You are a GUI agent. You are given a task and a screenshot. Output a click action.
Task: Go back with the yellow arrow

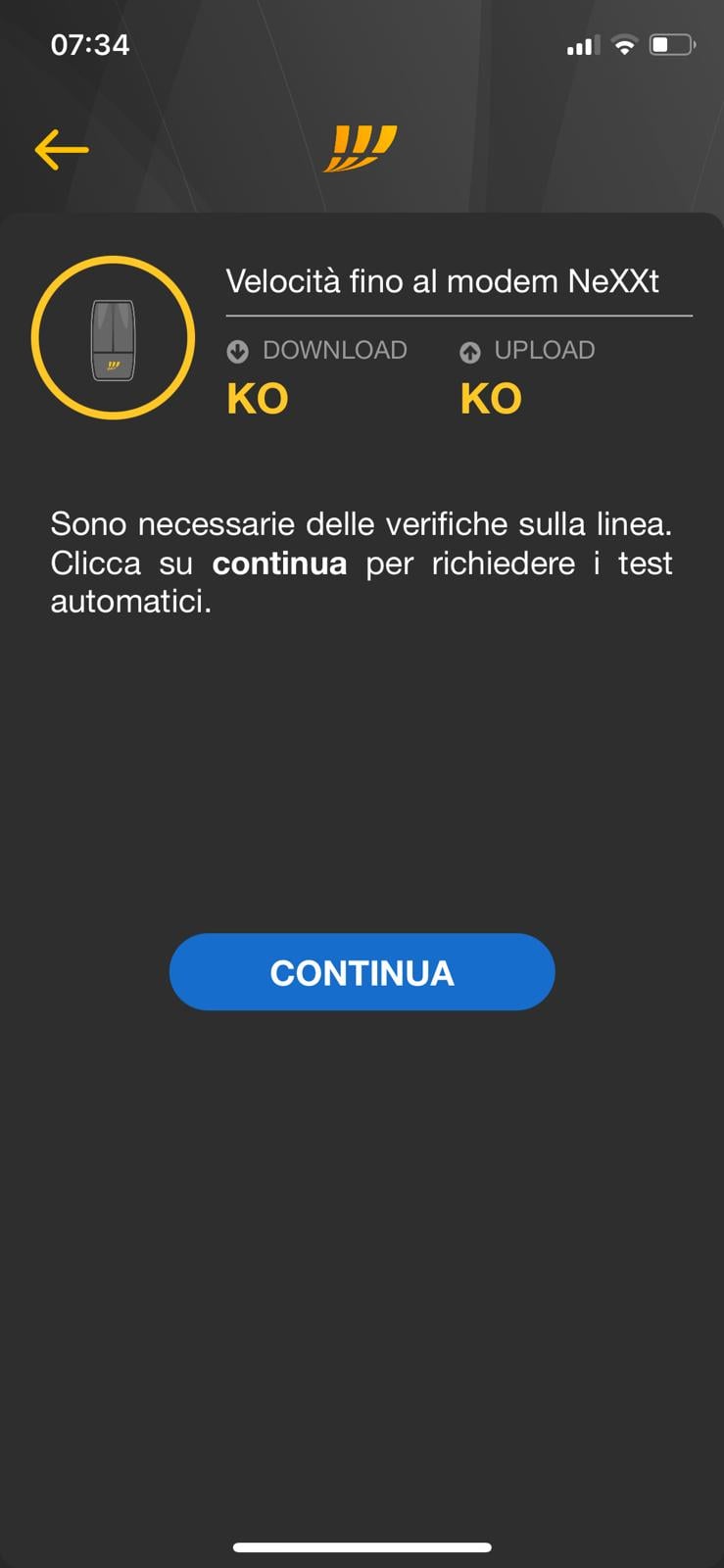tap(62, 150)
